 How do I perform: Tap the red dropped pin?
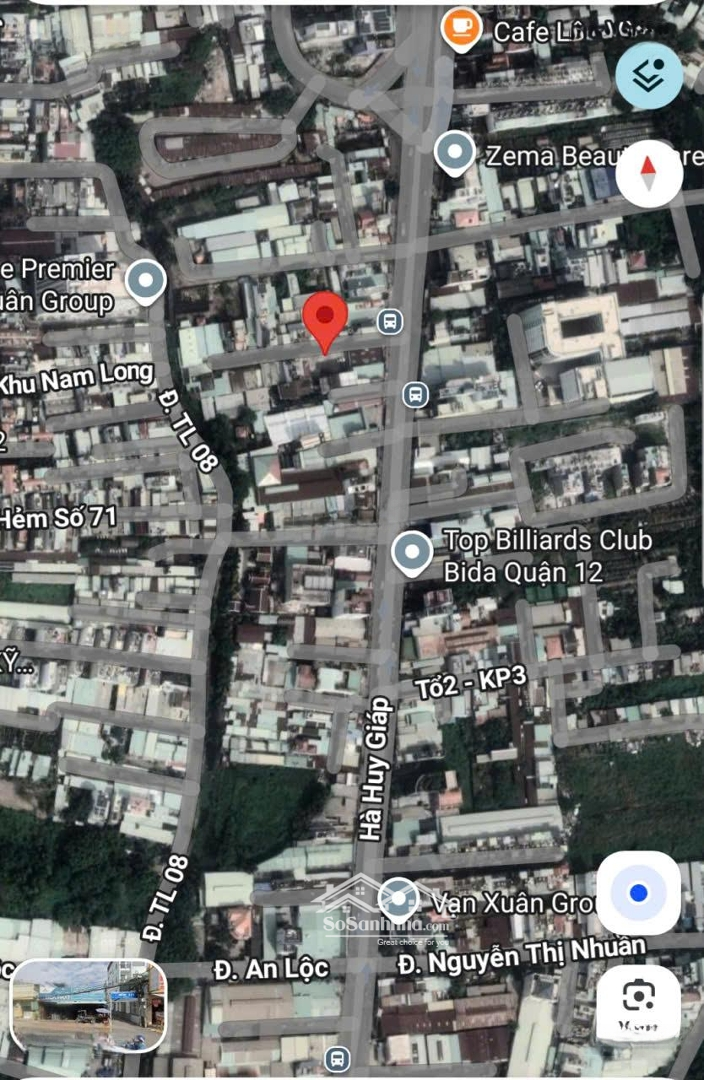[325, 320]
